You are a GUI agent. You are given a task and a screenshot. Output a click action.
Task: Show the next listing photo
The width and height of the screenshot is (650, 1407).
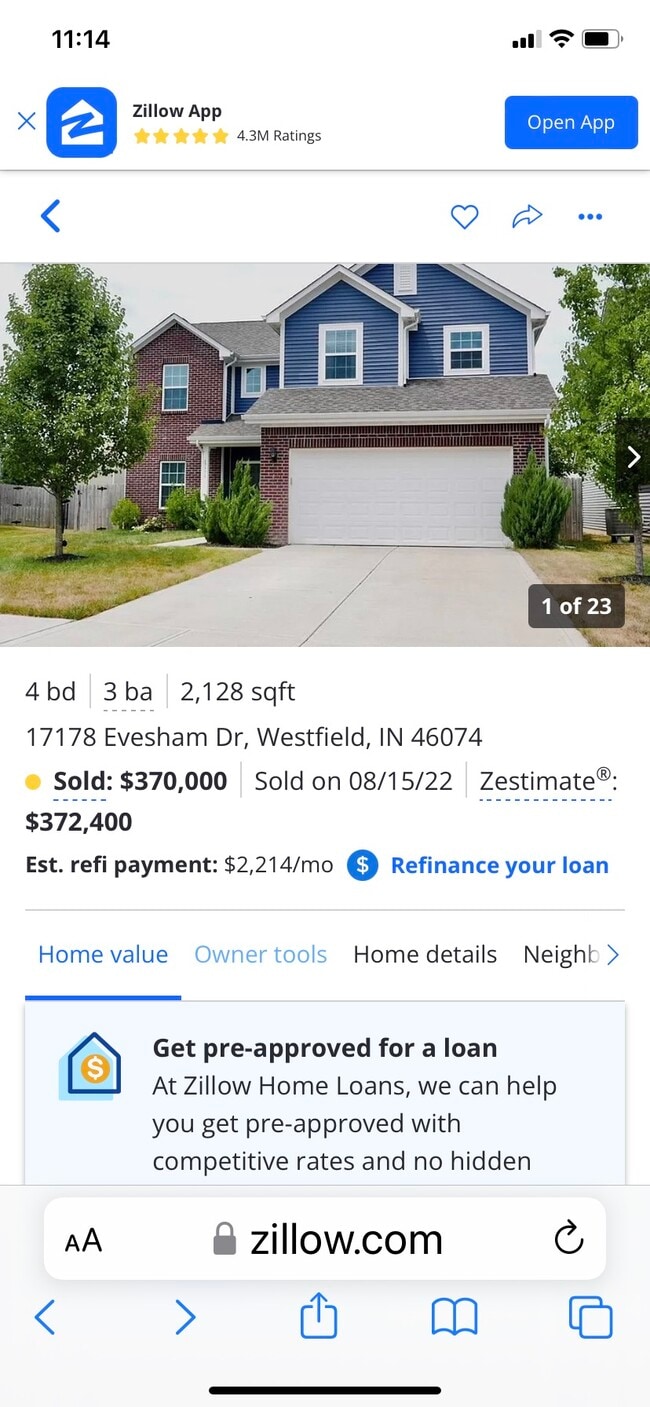(632, 457)
